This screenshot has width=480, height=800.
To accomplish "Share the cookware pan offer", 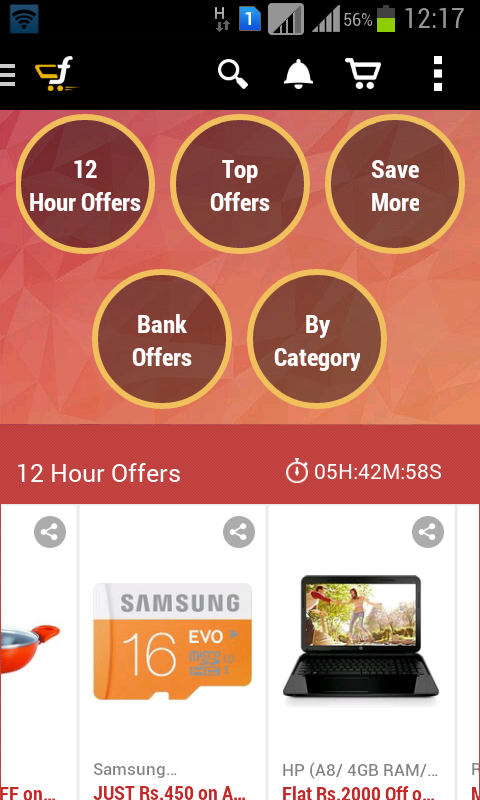I will [50, 532].
